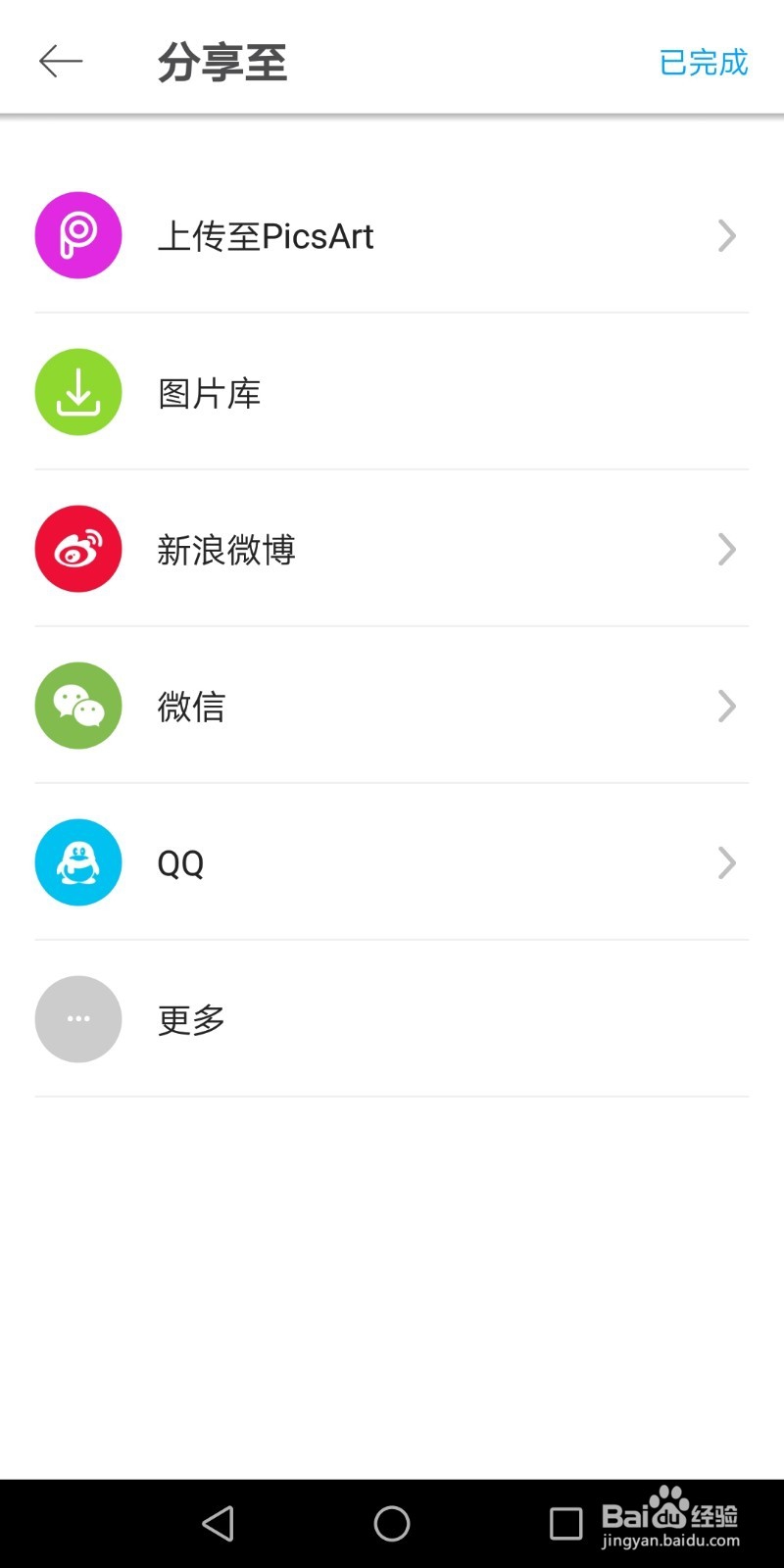Share to QQ
784x1568 pixels.
[x=392, y=862]
